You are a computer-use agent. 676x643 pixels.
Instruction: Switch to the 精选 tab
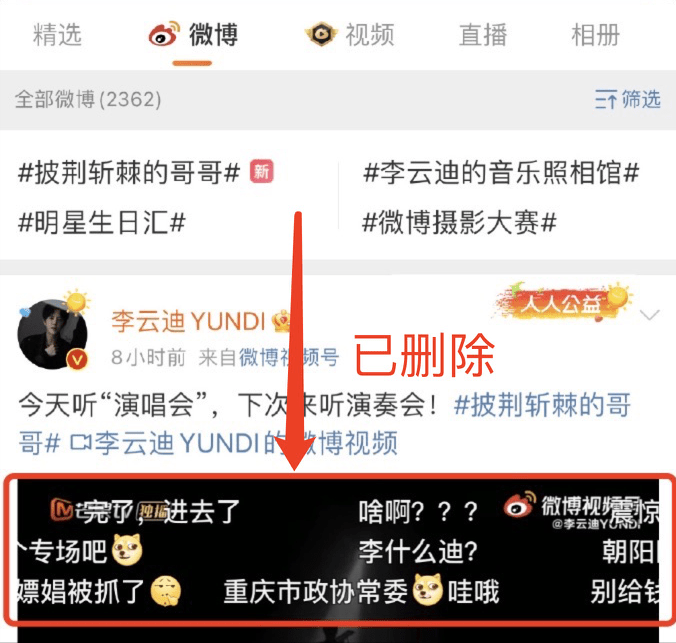(57, 35)
